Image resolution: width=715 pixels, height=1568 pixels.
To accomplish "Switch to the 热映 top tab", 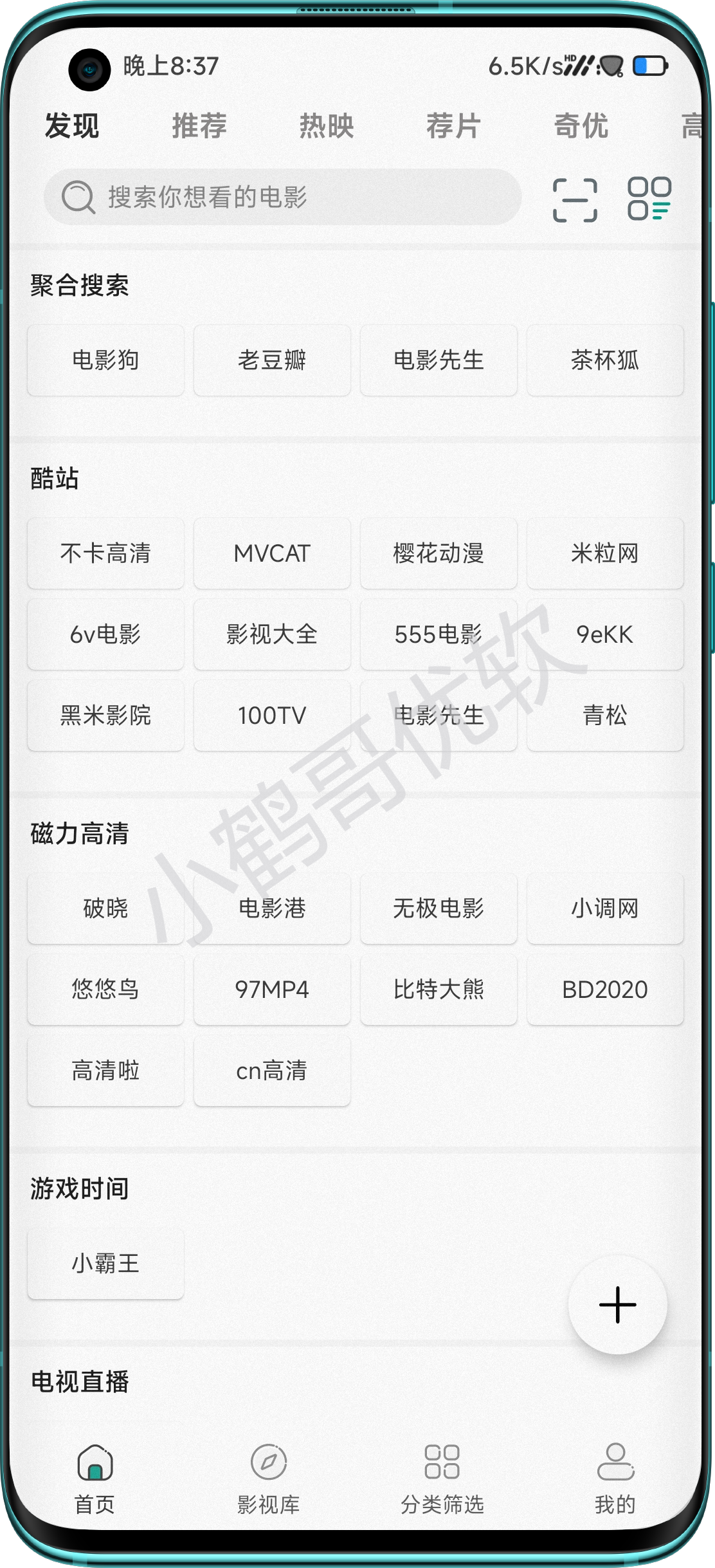I will [327, 125].
